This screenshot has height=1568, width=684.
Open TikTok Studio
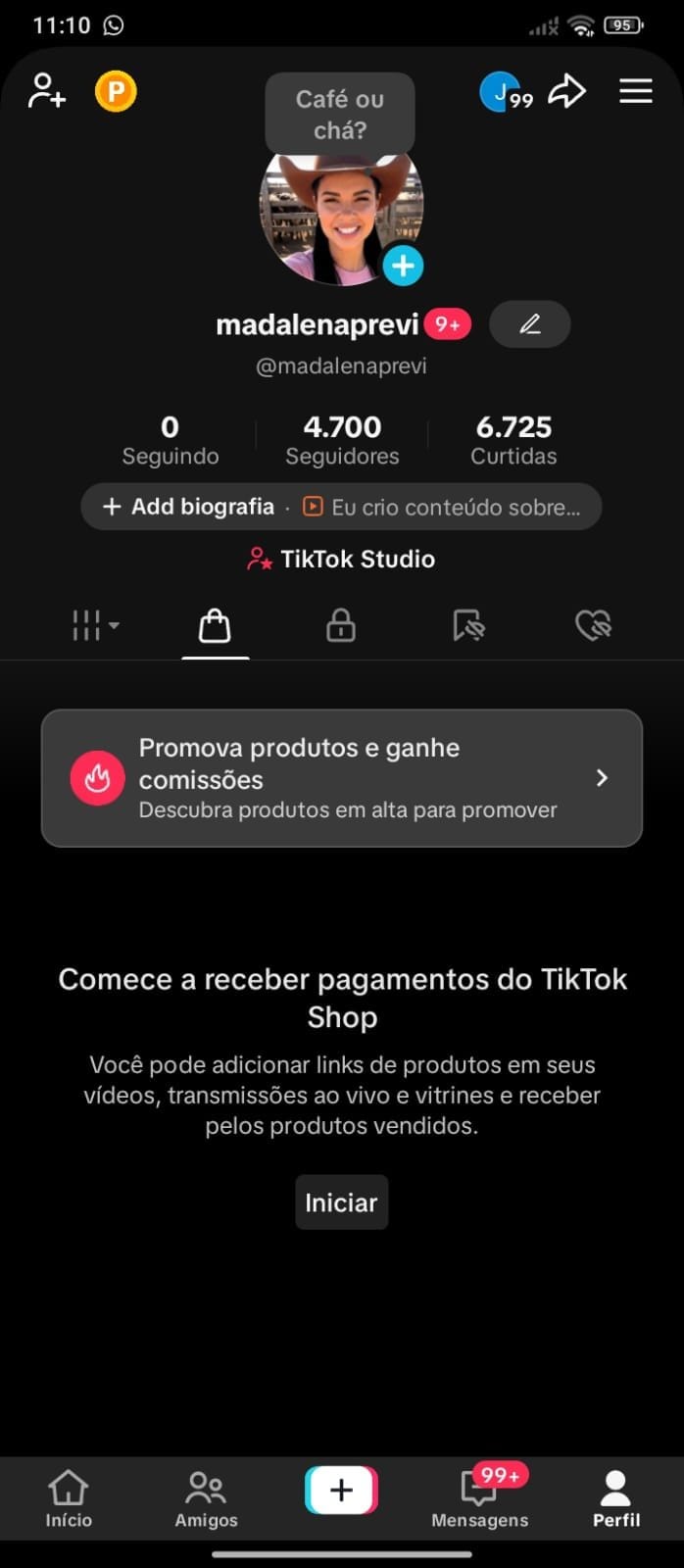click(342, 560)
